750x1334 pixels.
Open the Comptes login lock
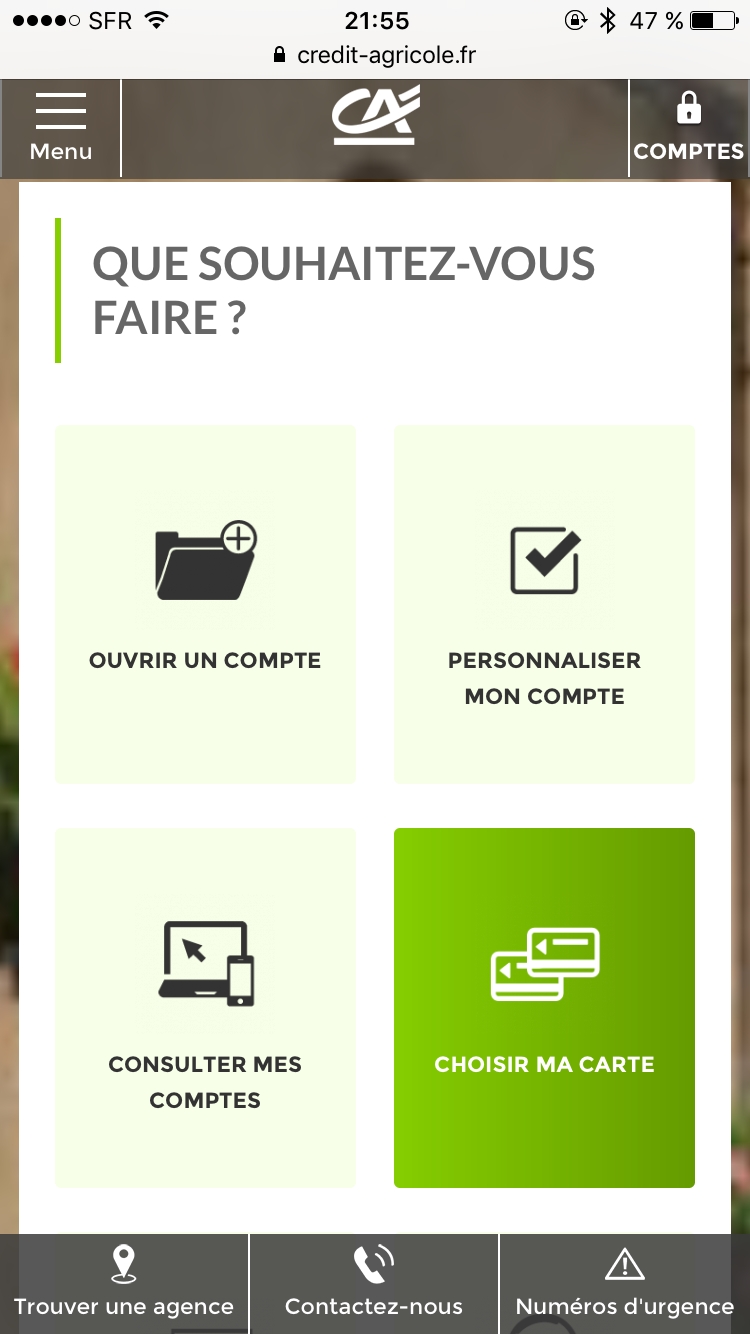pos(688,128)
